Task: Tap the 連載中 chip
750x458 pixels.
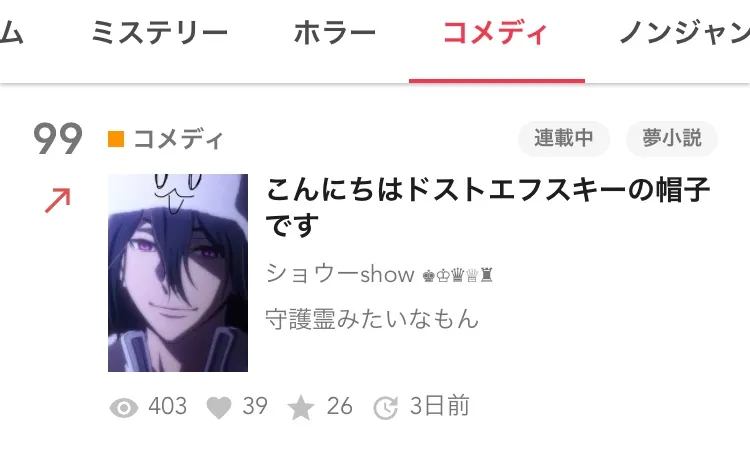Action: click(x=564, y=139)
